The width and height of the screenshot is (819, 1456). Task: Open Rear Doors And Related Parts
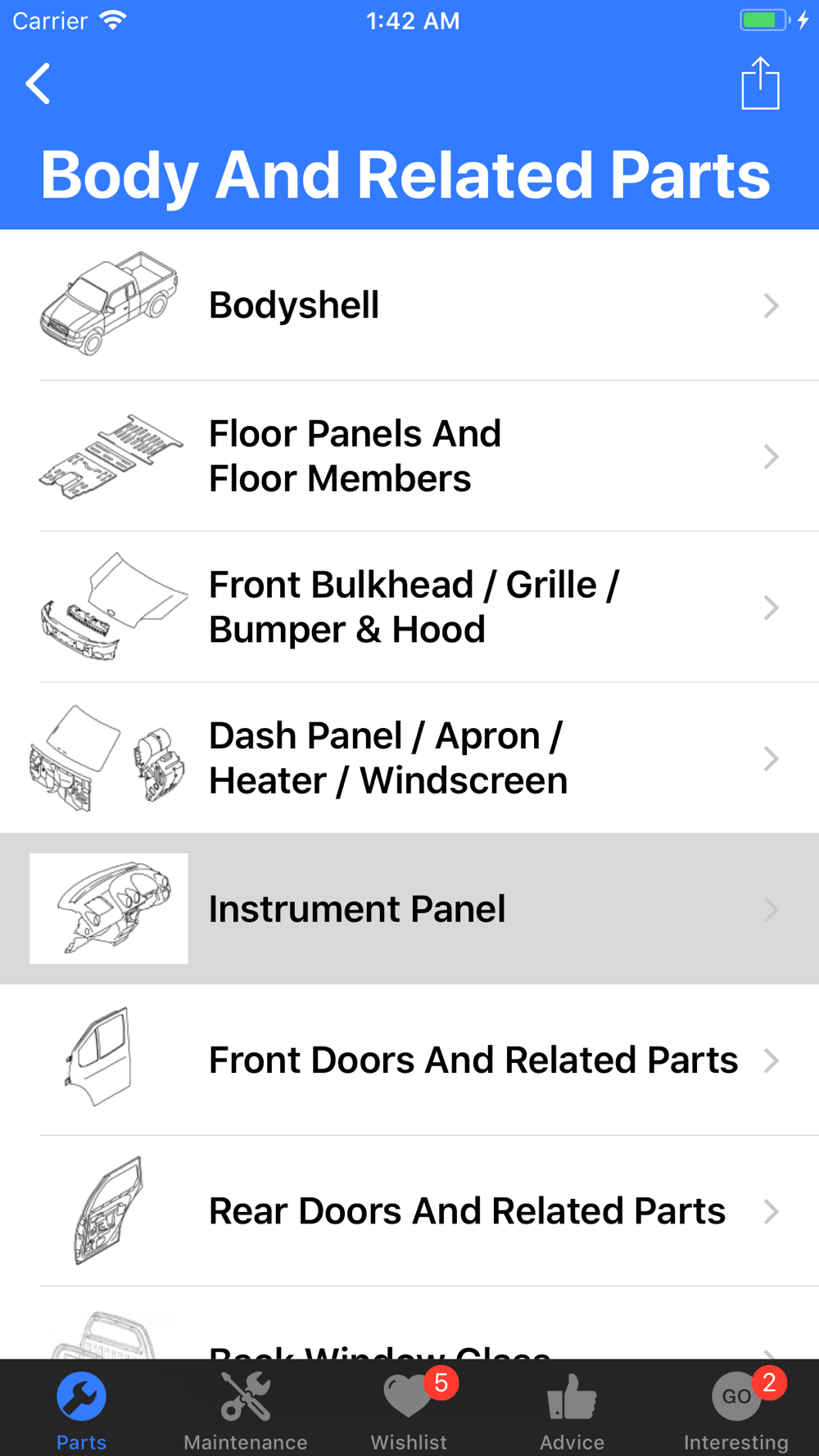click(409, 1211)
